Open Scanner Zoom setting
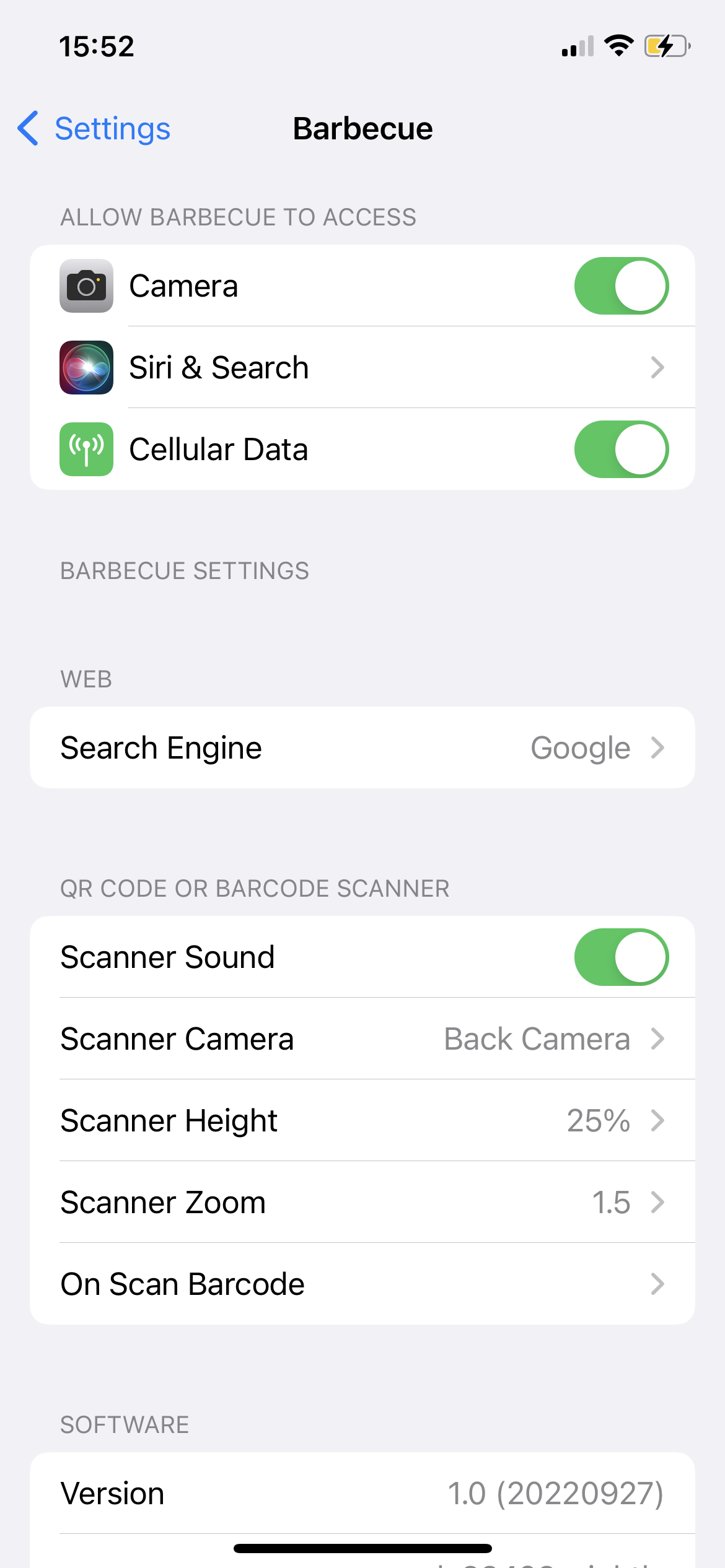The image size is (725, 1568). click(x=362, y=1203)
